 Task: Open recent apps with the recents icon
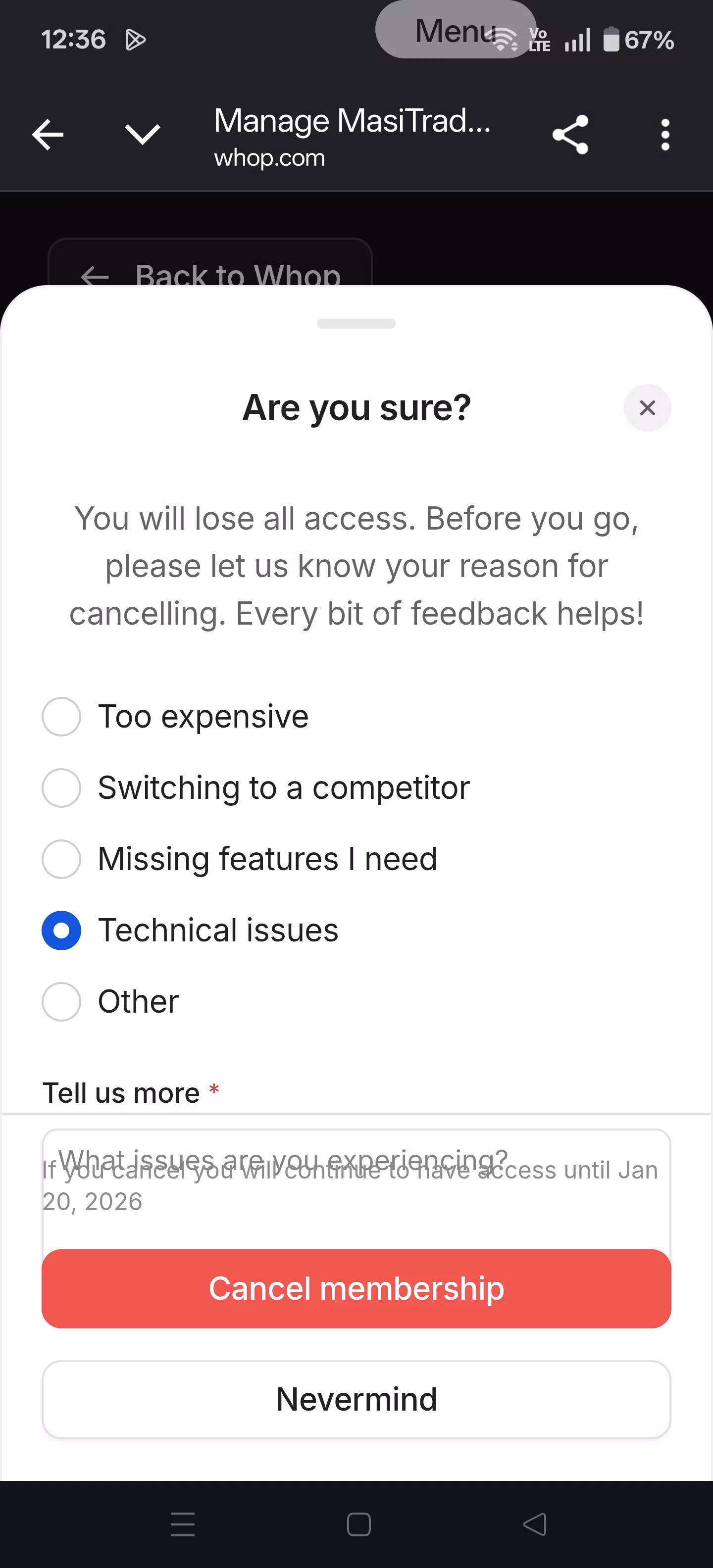coord(183,1524)
